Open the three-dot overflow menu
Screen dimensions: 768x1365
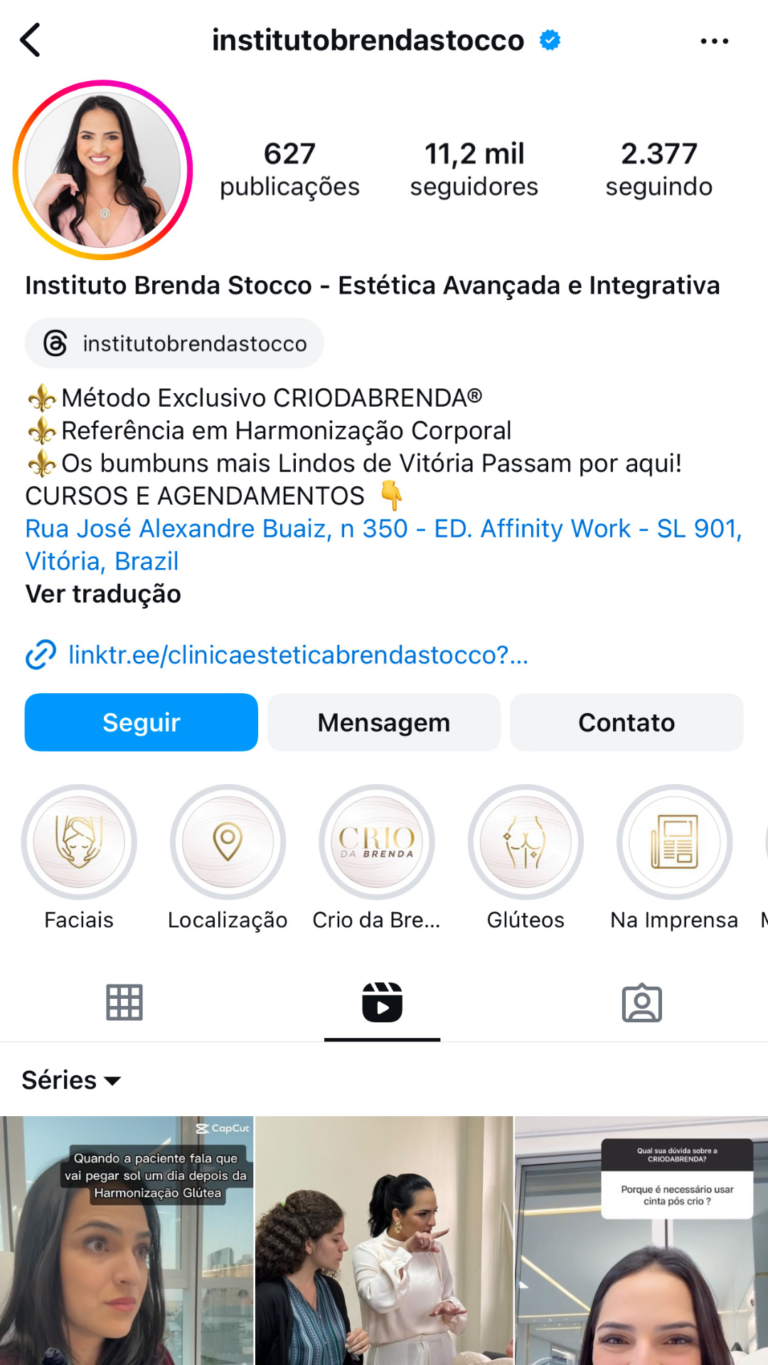(714, 41)
